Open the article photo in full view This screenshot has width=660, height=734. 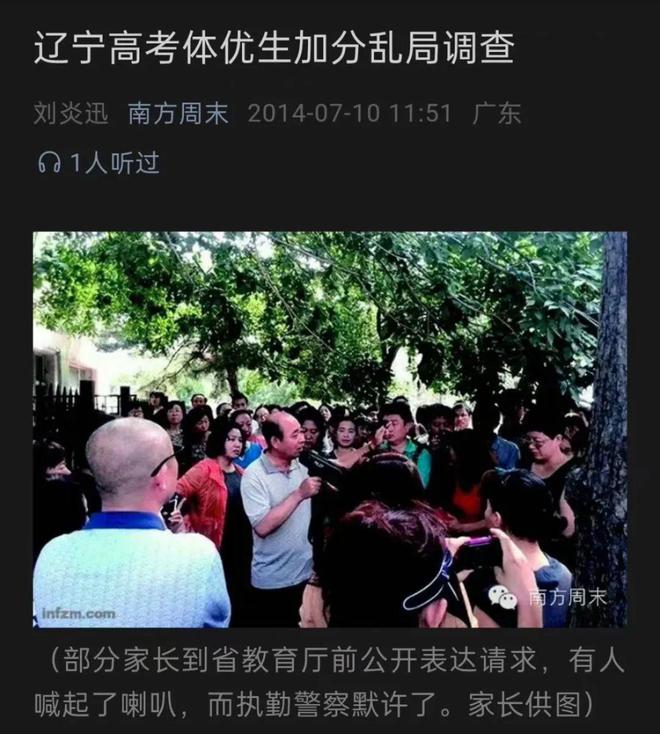330,430
